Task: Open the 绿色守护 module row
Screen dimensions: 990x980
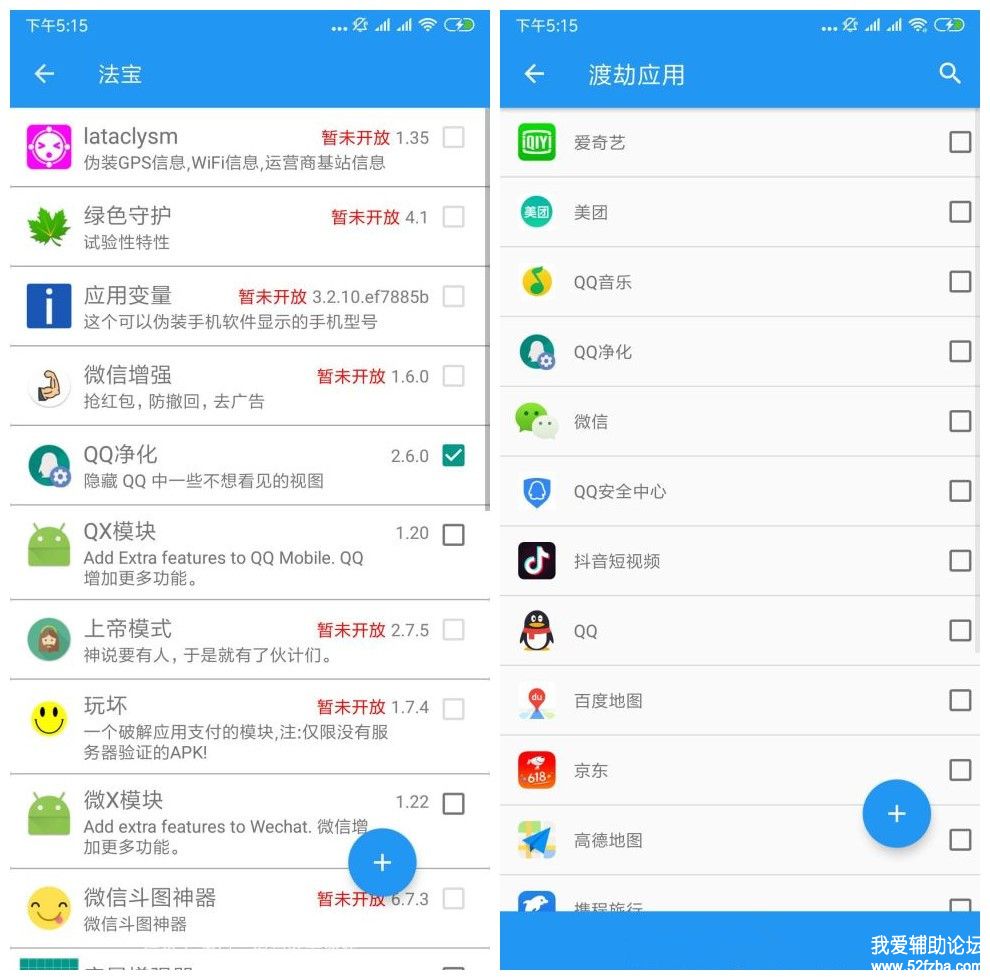Action: 200,227
